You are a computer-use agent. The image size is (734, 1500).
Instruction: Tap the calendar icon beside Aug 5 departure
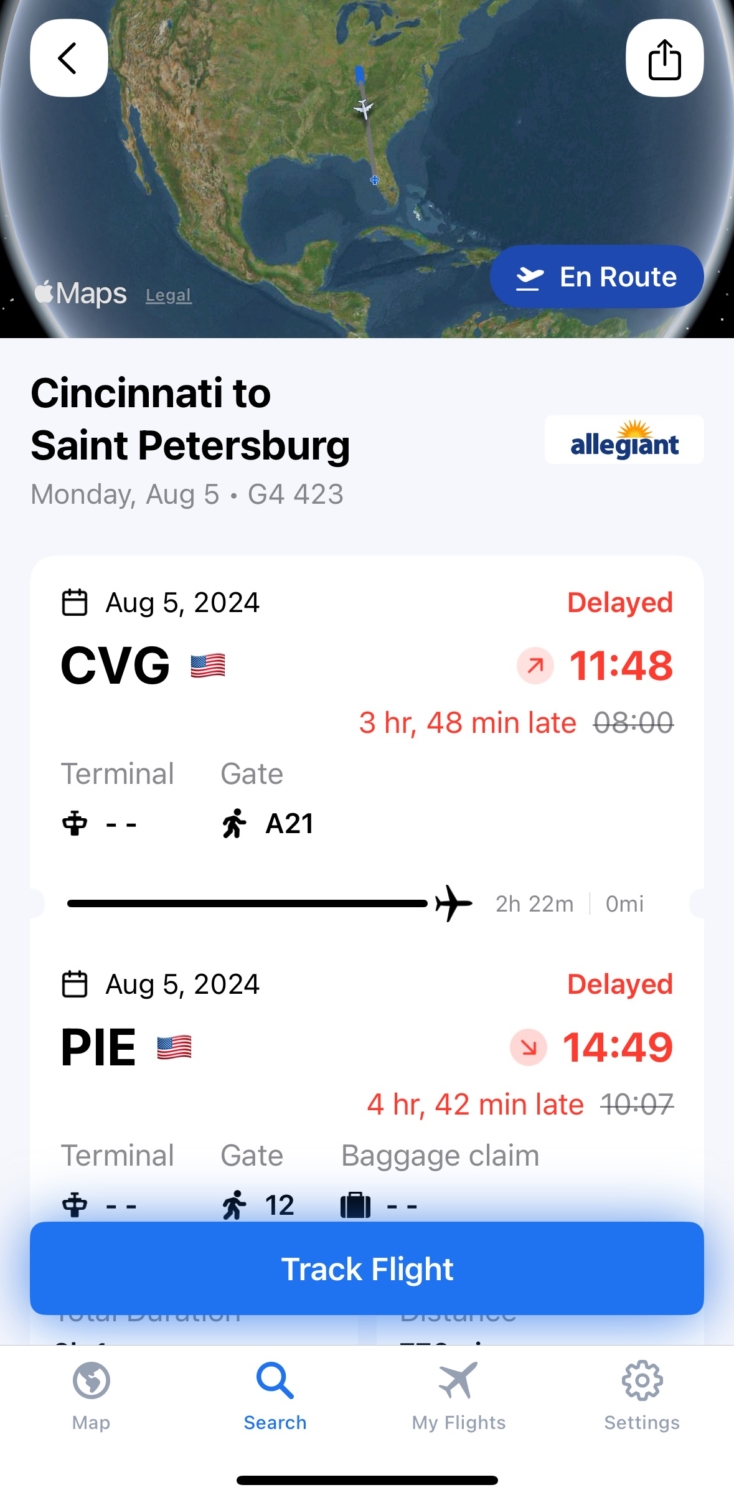pyautogui.click(x=74, y=601)
